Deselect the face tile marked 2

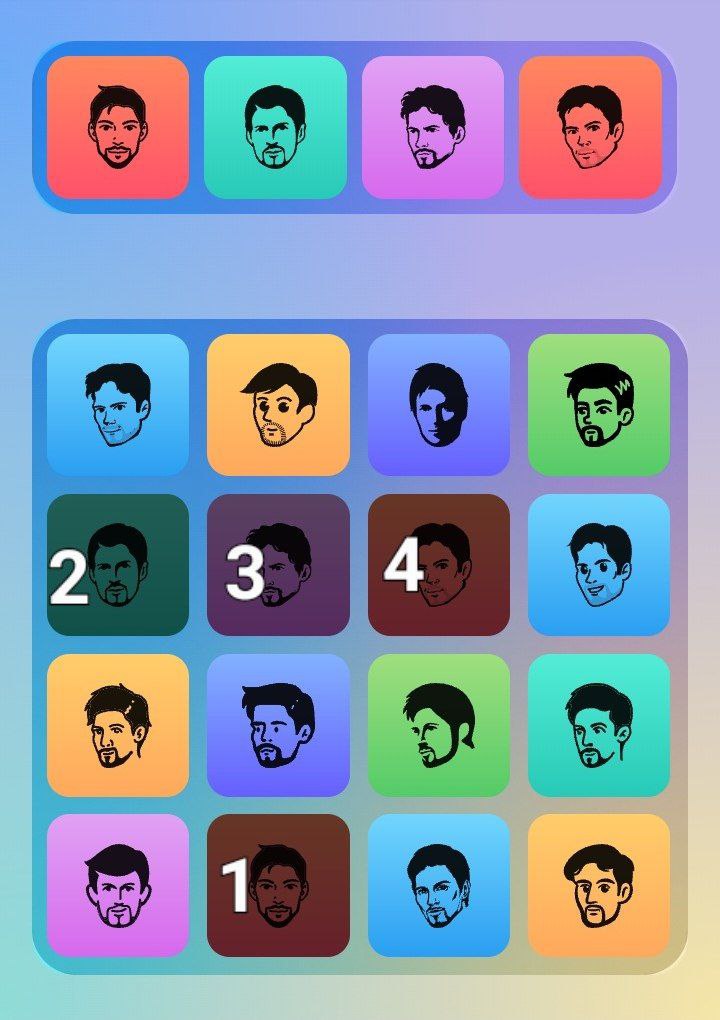(x=118, y=565)
